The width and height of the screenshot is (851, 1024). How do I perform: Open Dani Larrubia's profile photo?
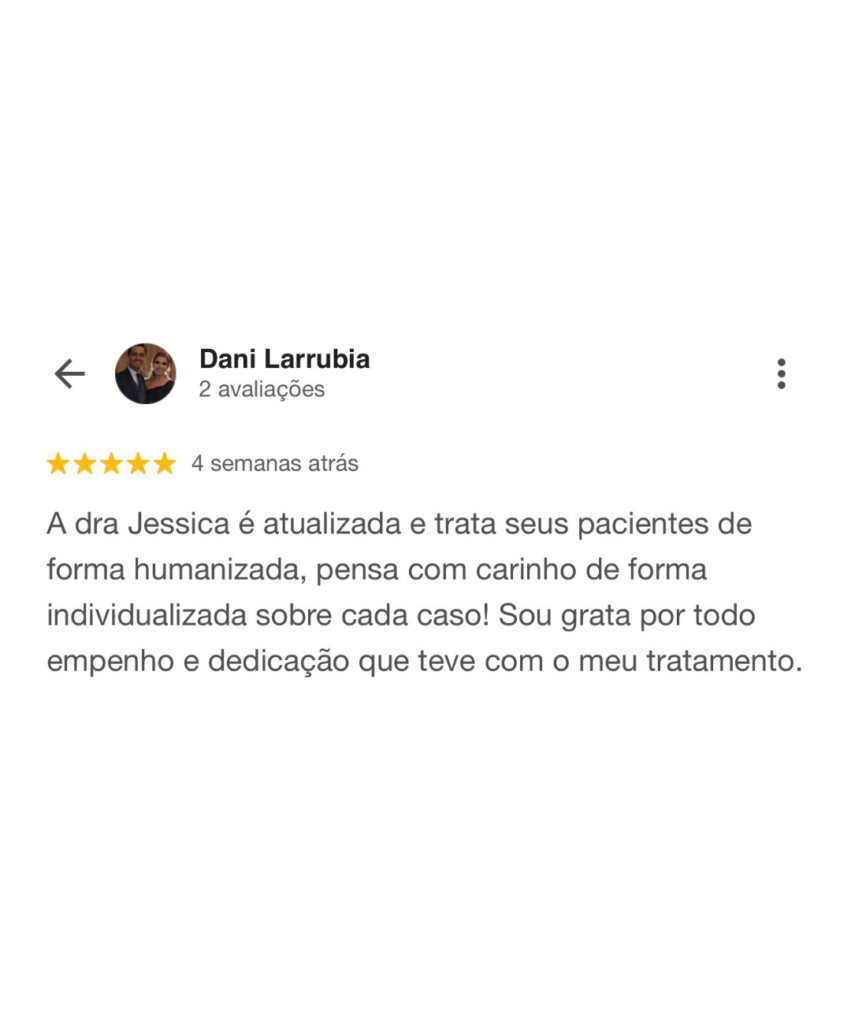click(x=145, y=374)
